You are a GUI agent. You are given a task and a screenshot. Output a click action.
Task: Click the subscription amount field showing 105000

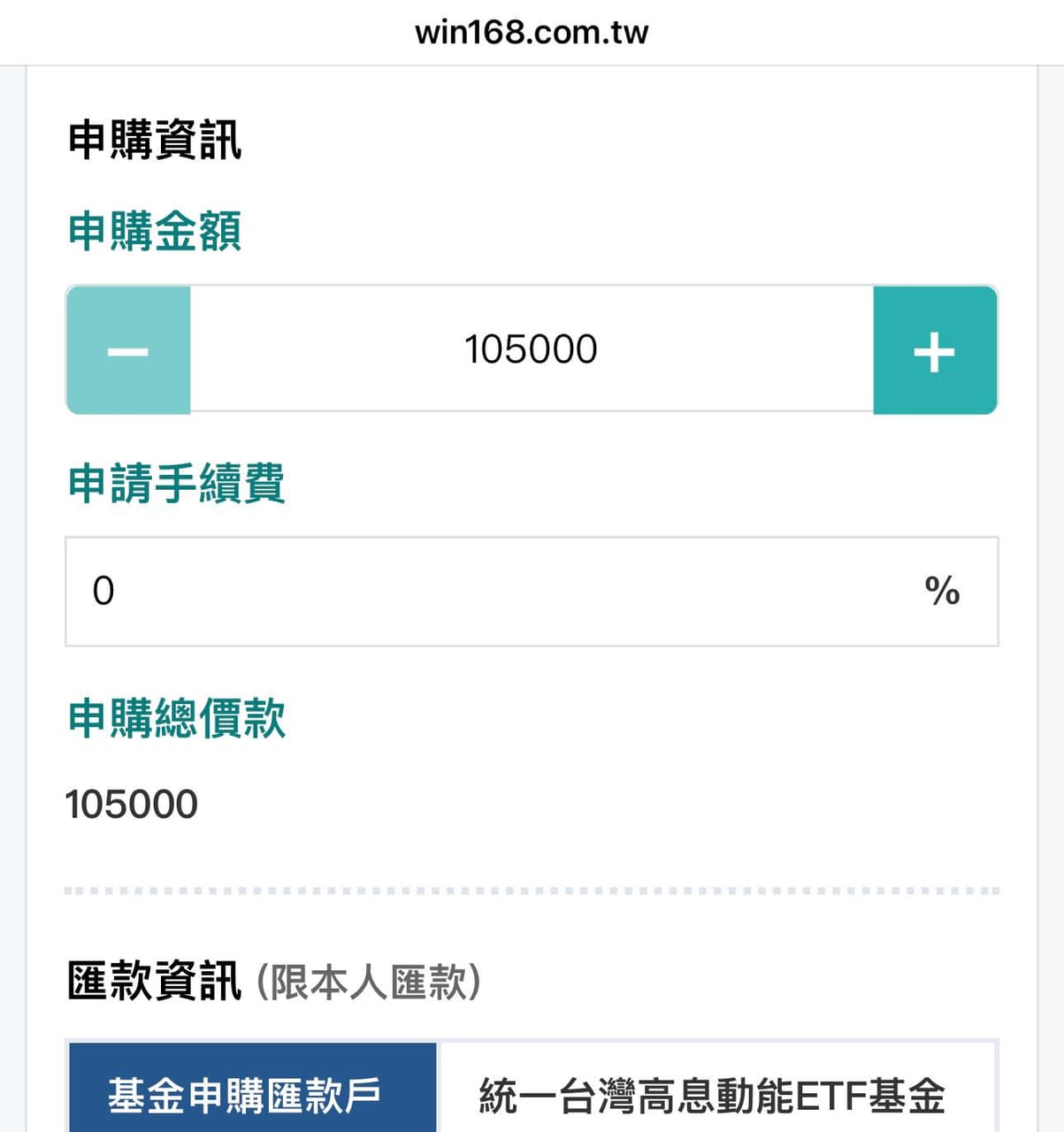click(532, 348)
